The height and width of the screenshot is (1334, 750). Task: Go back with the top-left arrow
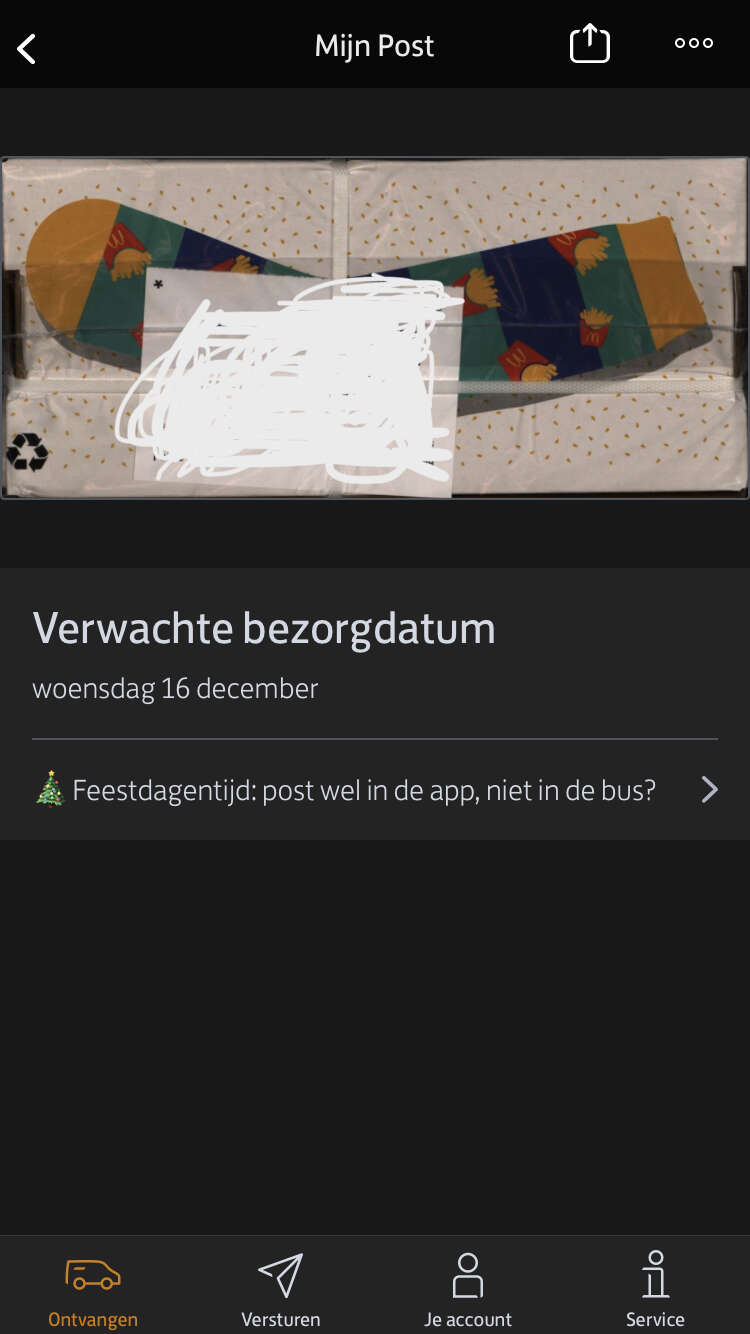point(27,48)
